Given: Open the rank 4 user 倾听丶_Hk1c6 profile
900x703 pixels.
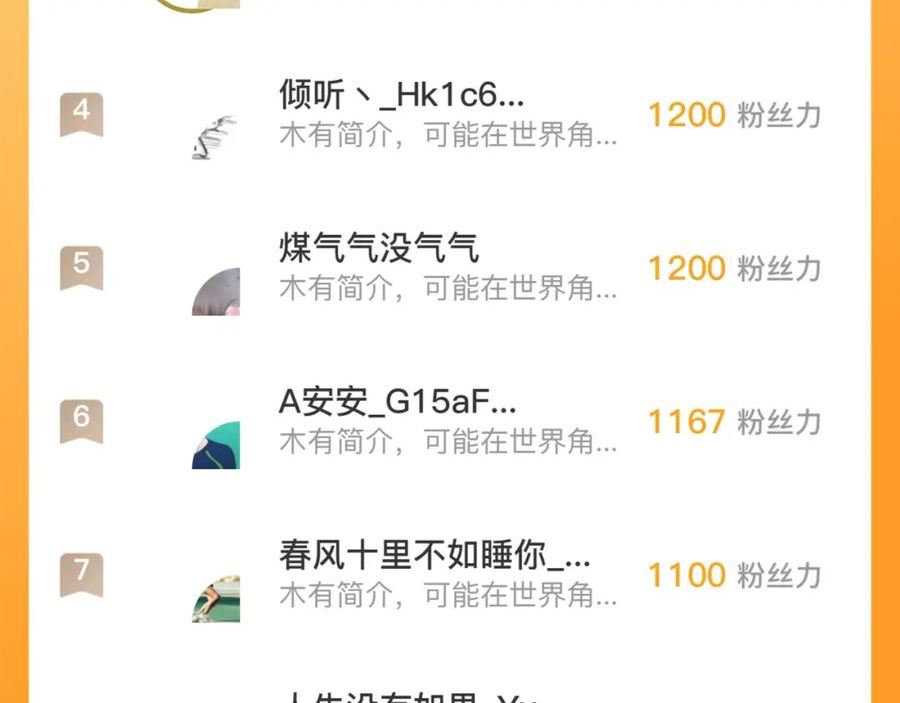Looking at the screenshot, I should tap(401, 96).
